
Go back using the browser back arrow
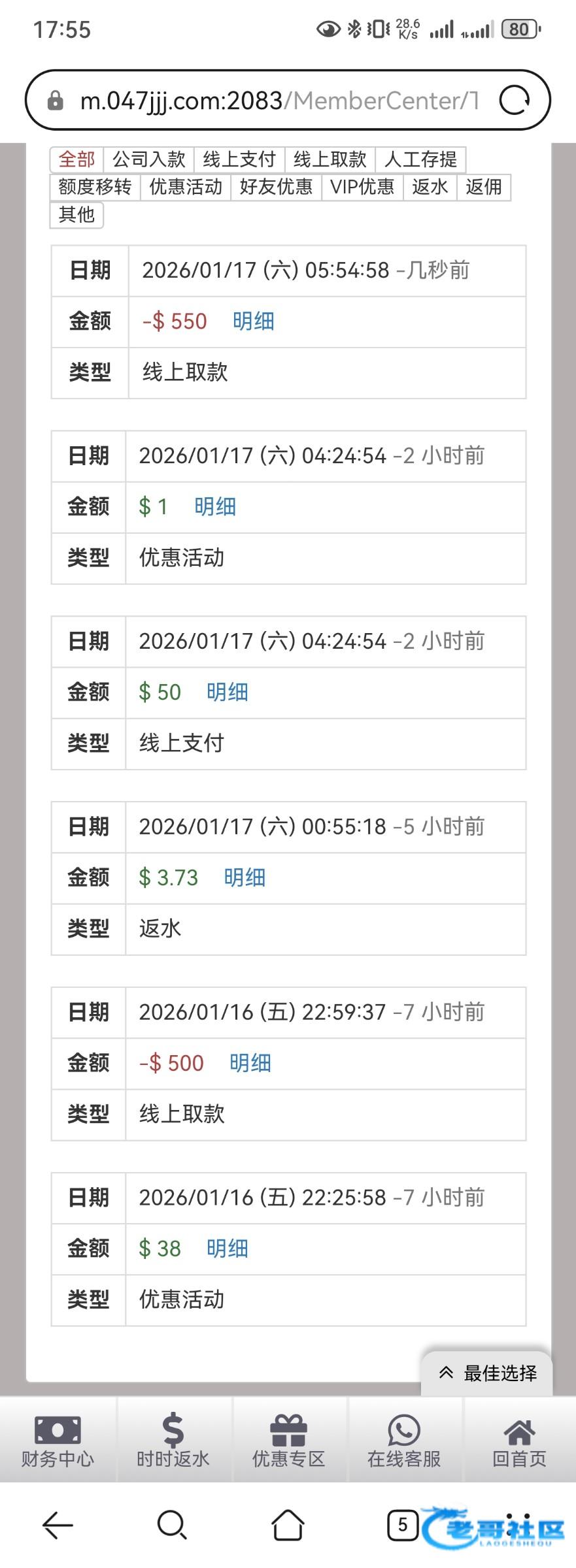point(58,1526)
